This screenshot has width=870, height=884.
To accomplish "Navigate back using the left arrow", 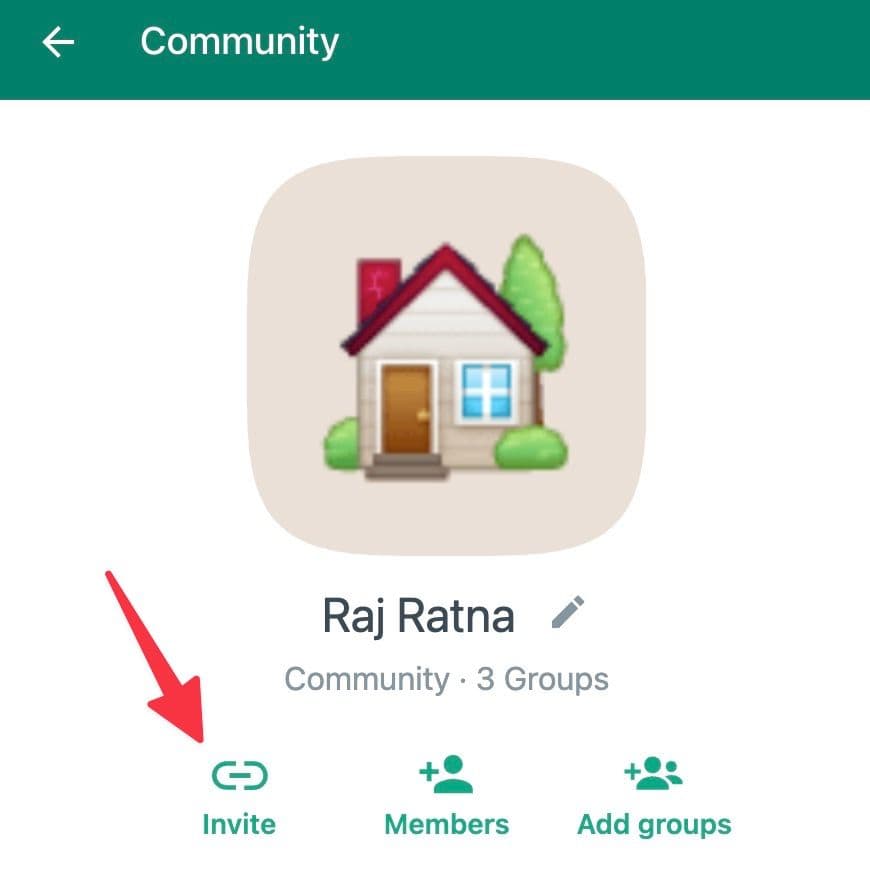I will point(58,41).
